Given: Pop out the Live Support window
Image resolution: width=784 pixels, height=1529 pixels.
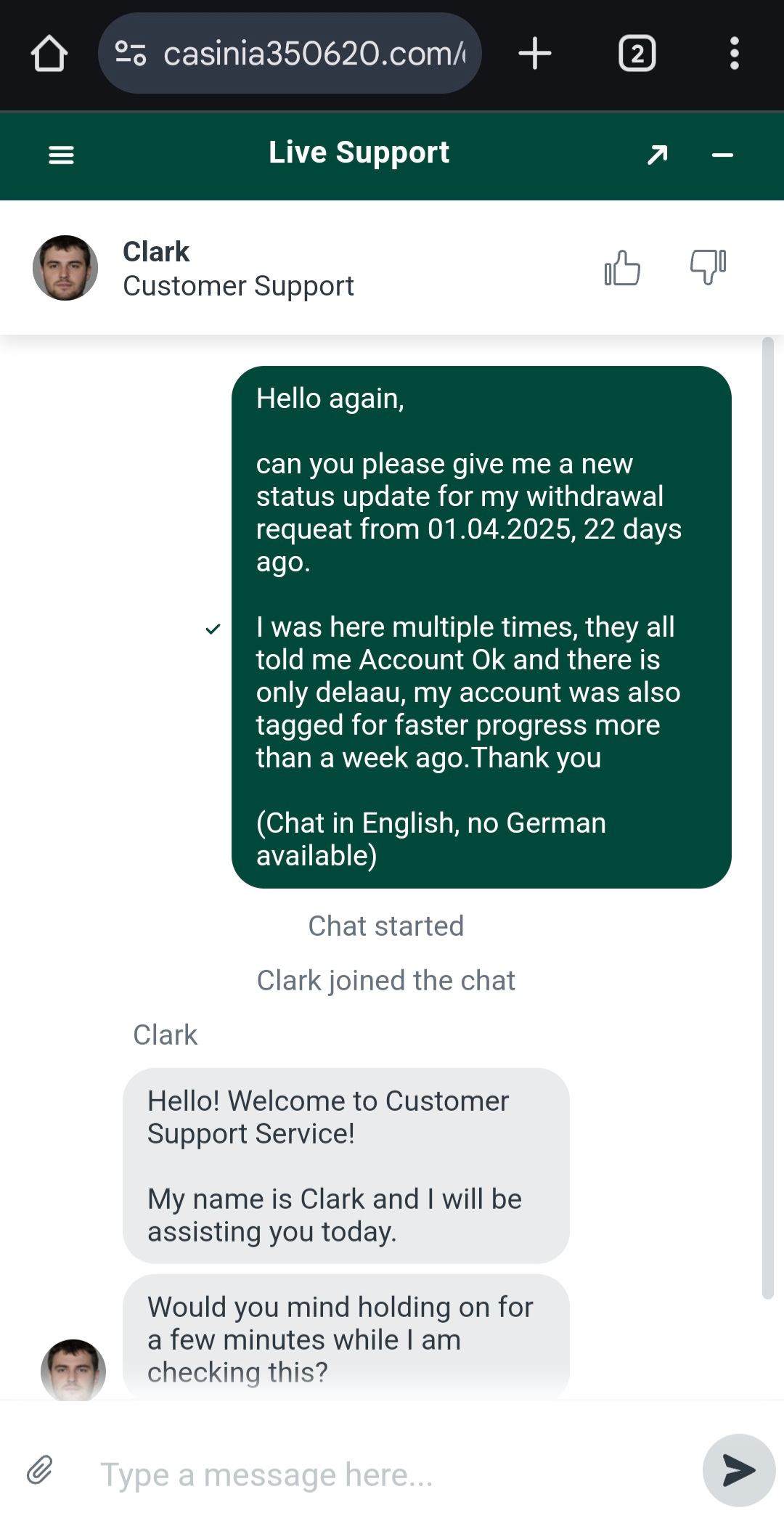Looking at the screenshot, I should [x=657, y=155].
